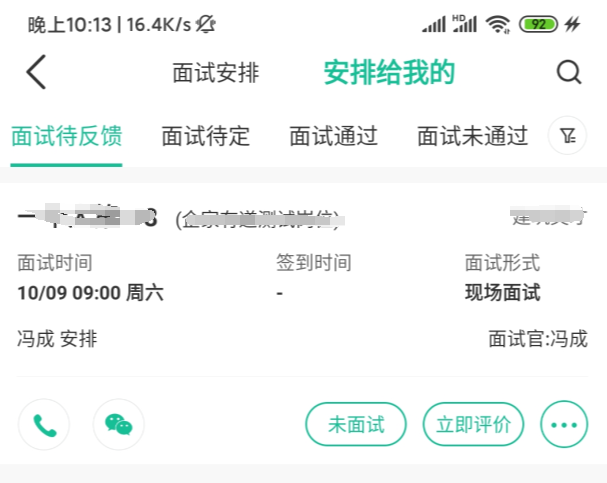Open the 面试通过 tab
The height and width of the screenshot is (483, 607).
(x=334, y=136)
